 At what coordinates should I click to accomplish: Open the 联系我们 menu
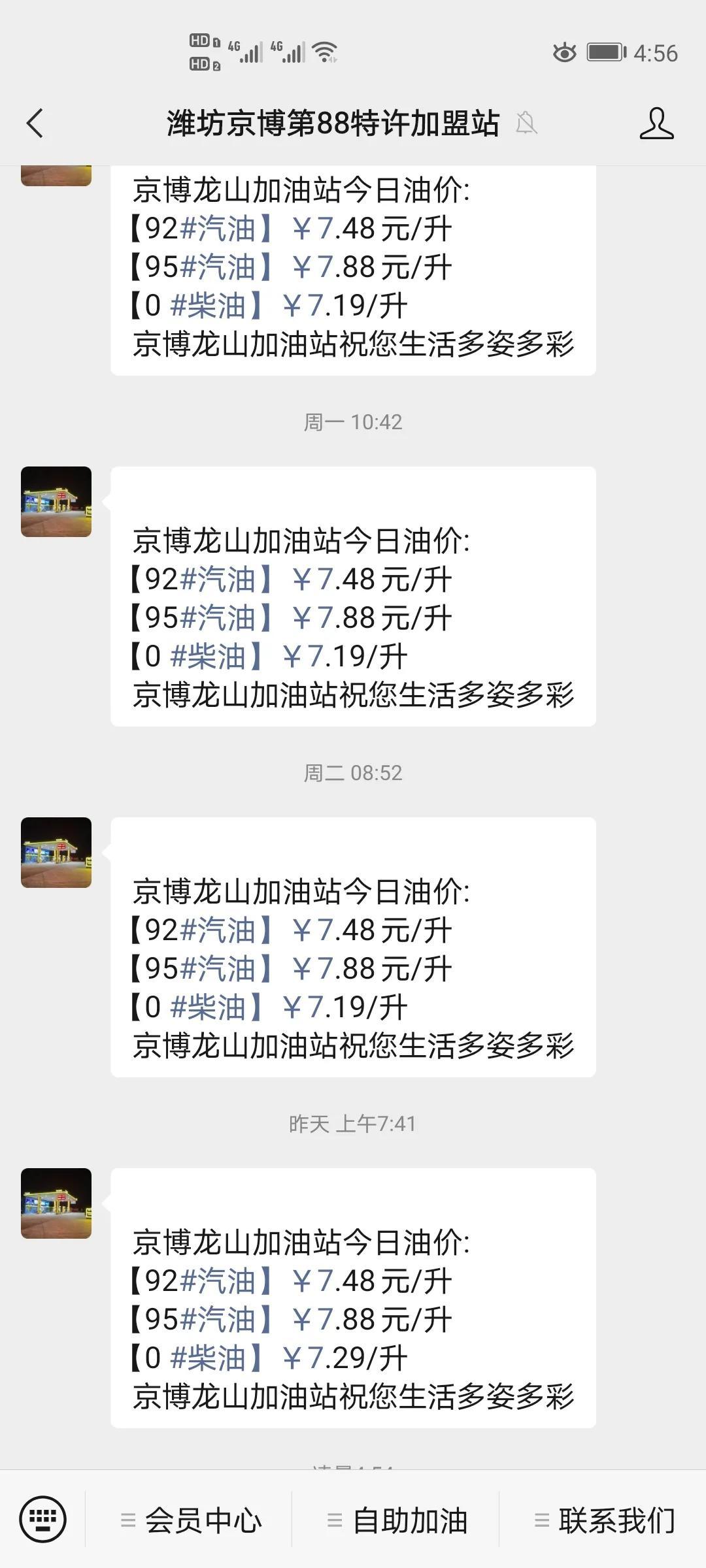[604, 1520]
